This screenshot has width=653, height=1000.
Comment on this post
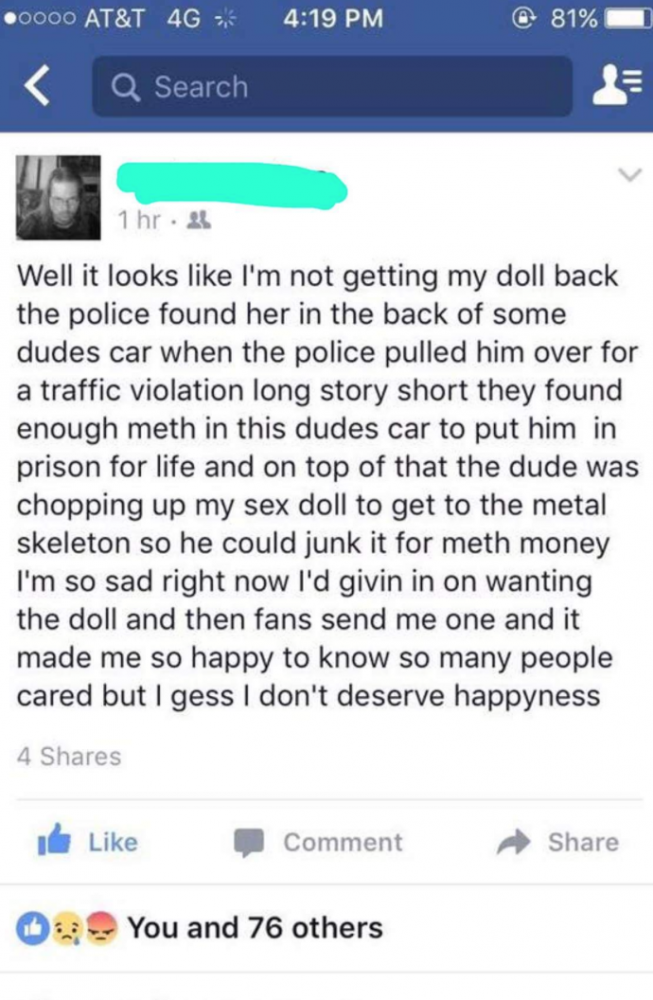[x=320, y=842]
